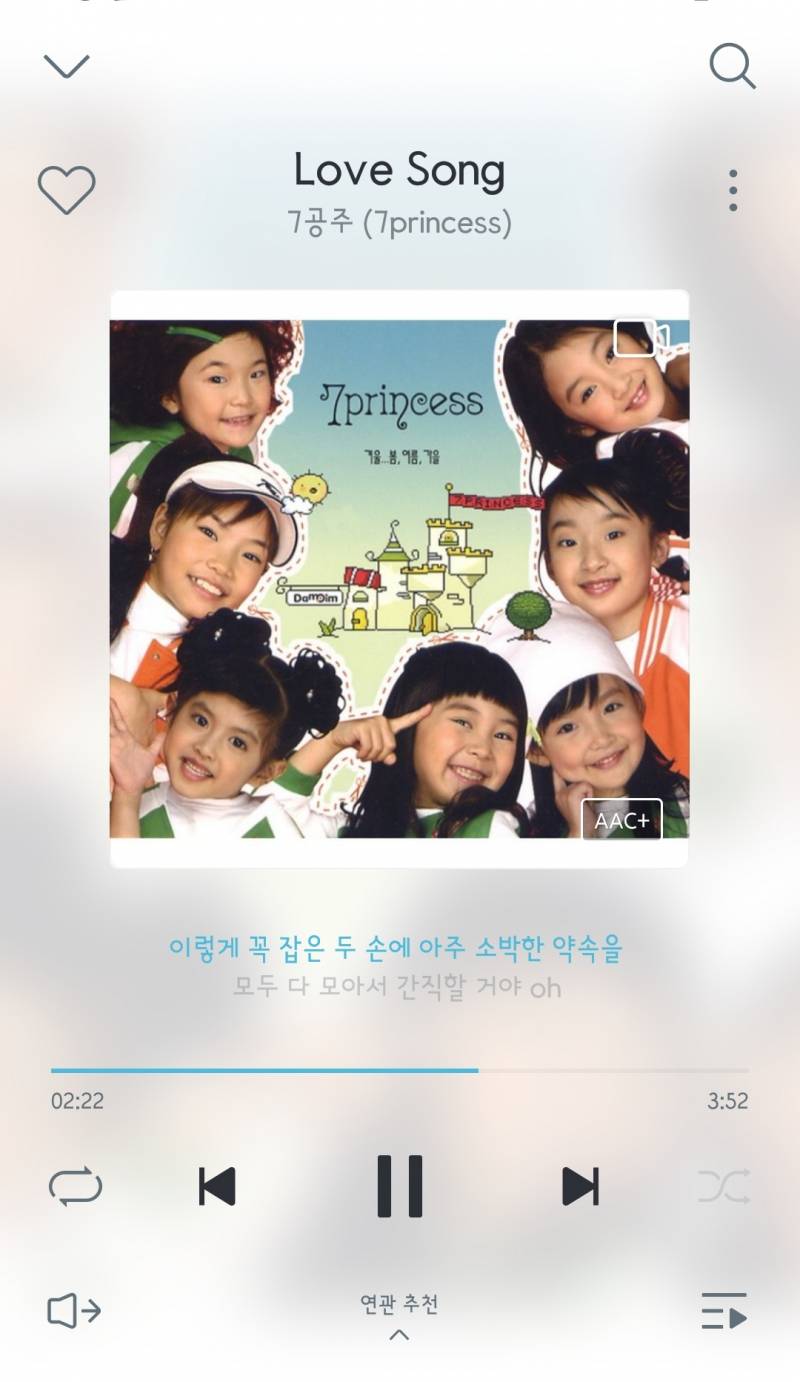Skip to the next track

tap(580, 1186)
